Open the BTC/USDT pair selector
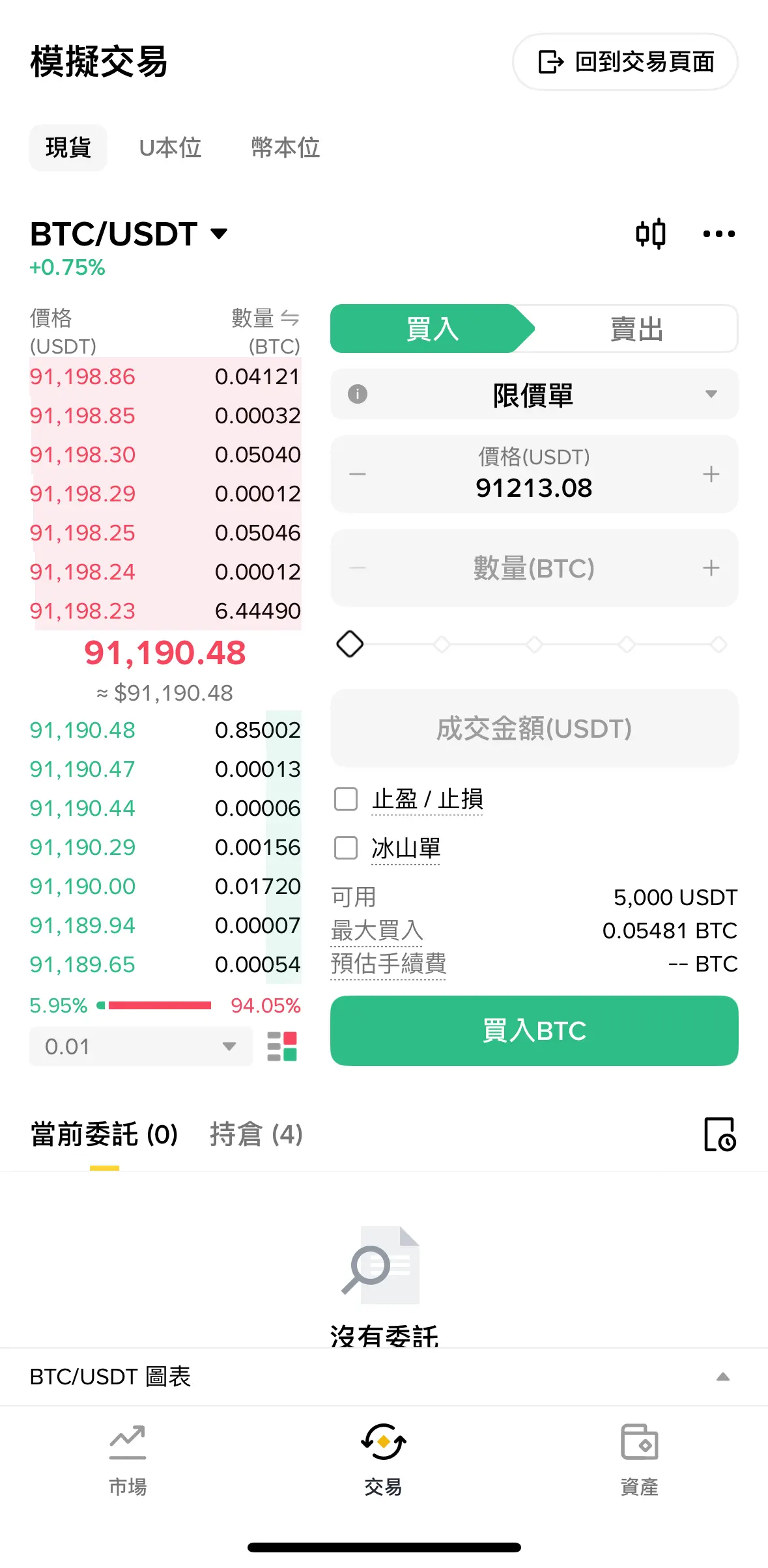 129,234
